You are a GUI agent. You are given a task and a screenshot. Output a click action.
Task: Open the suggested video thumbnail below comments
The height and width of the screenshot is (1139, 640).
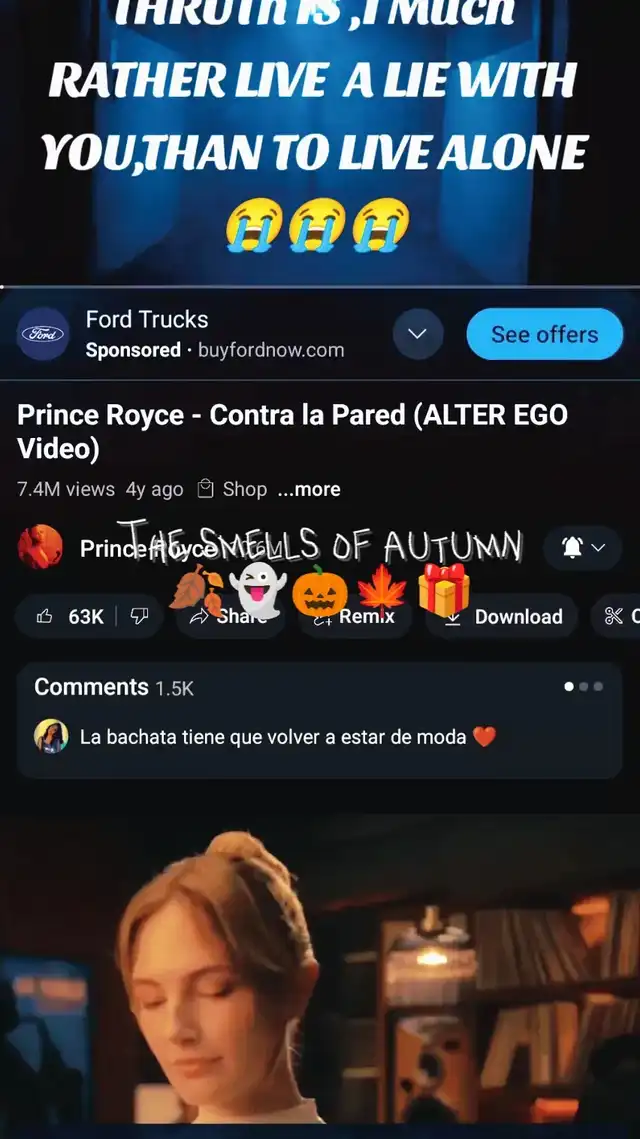[320, 975]
